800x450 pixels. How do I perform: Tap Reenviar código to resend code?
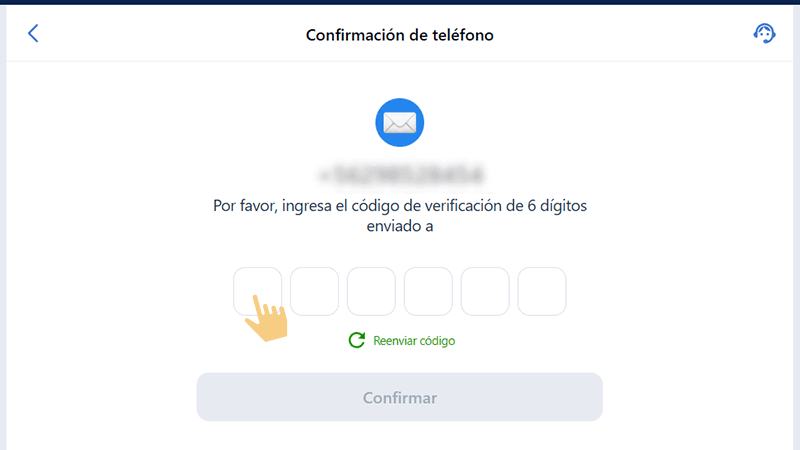pyautogui.click(x=402, y=341)
